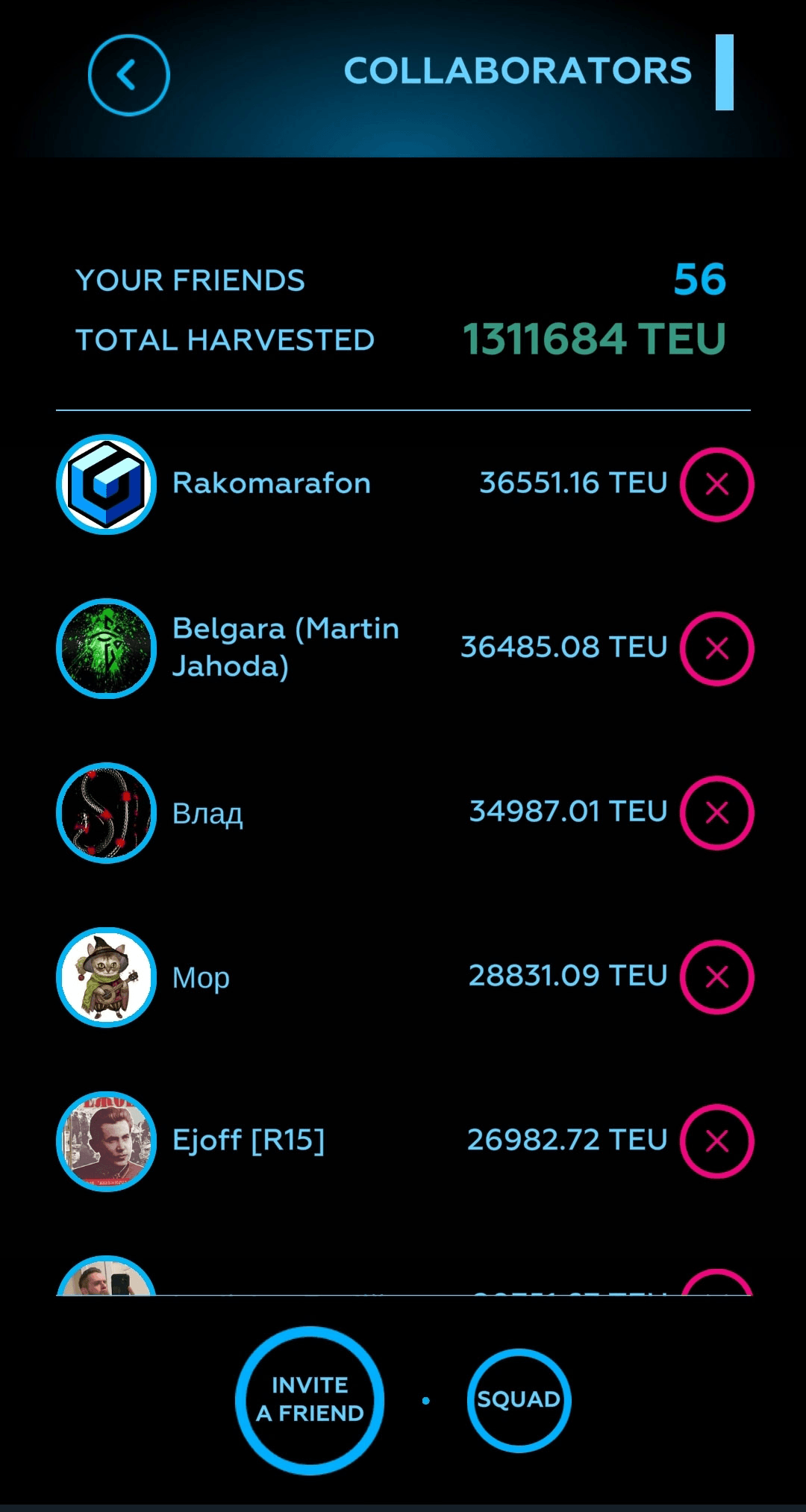
Task: Tap the cursor bar next to COLLABORATORS
Action: pos(722,73)
